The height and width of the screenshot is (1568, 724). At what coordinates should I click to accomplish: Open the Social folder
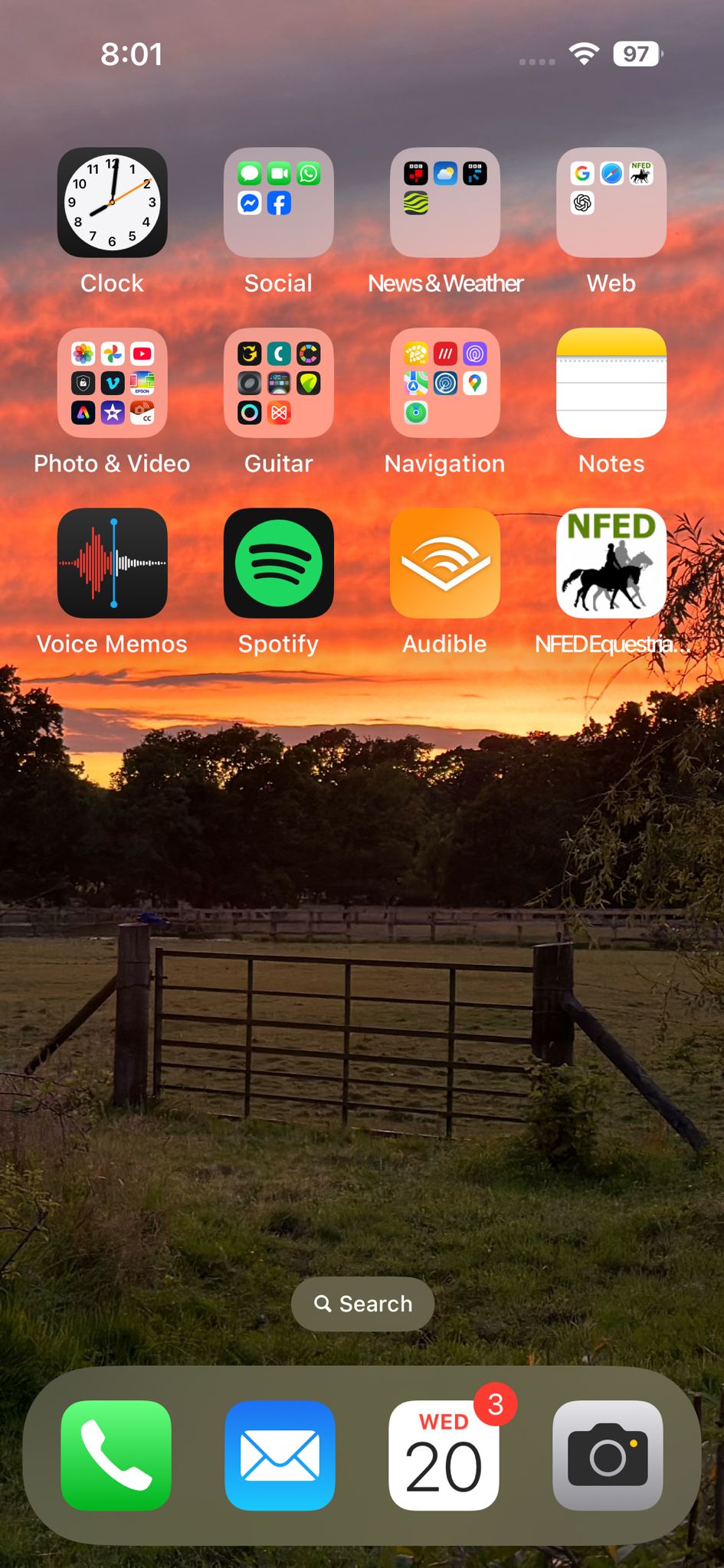click(278, 203)
